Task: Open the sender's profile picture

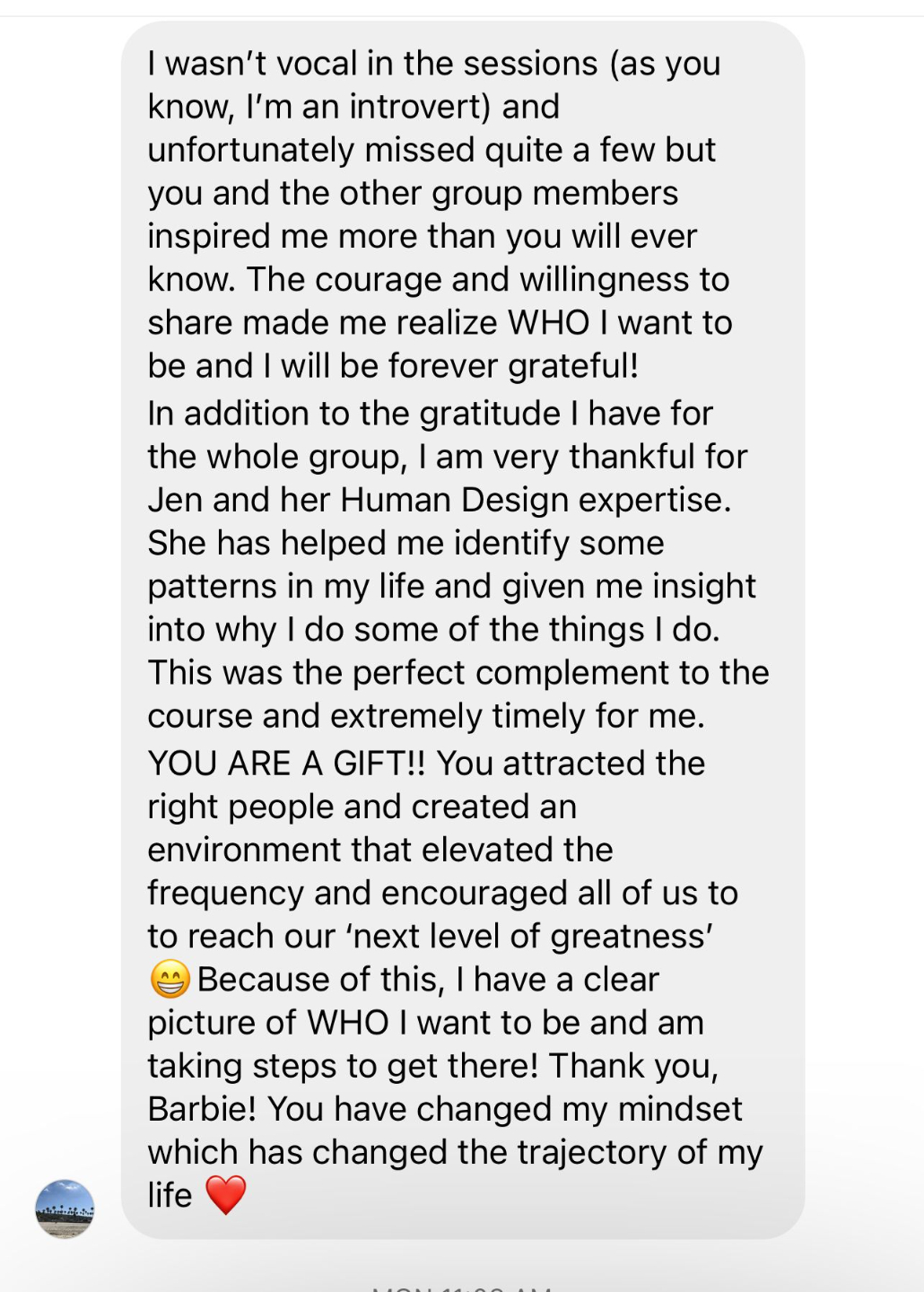Action: 65,1209
